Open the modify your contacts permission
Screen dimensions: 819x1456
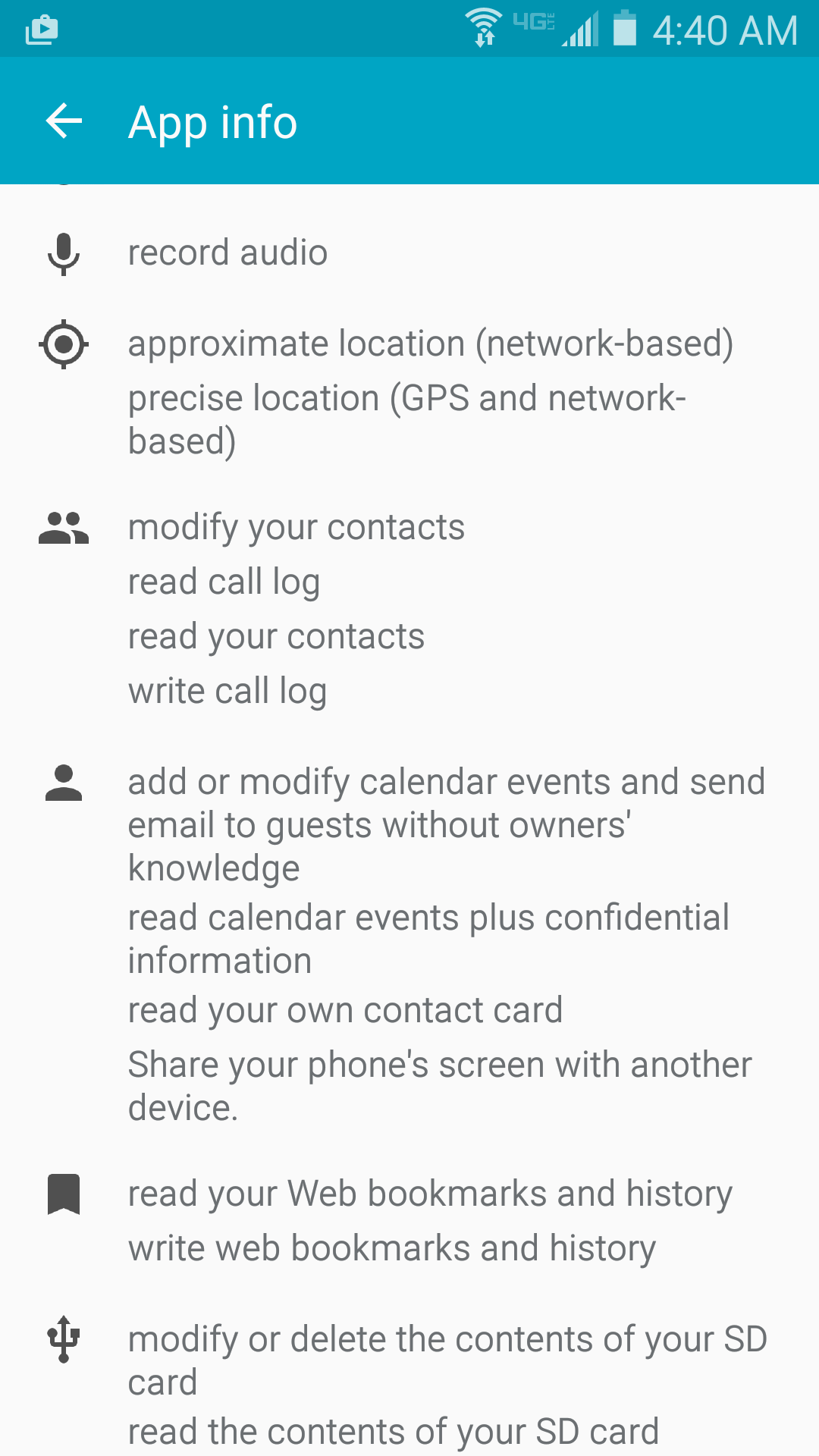click(296, 528)
